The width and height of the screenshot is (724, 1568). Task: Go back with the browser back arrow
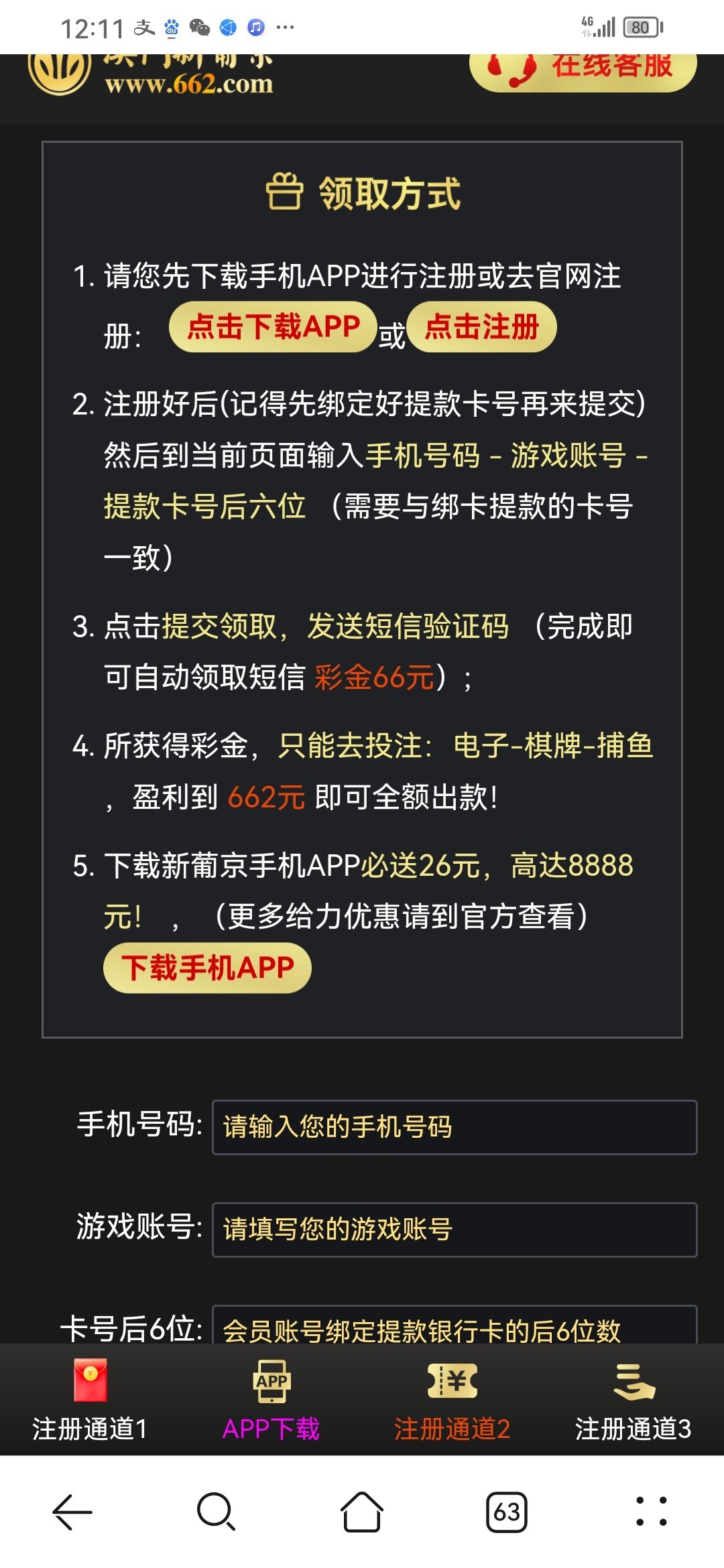pyautogui.click(x=72, y=1512)
